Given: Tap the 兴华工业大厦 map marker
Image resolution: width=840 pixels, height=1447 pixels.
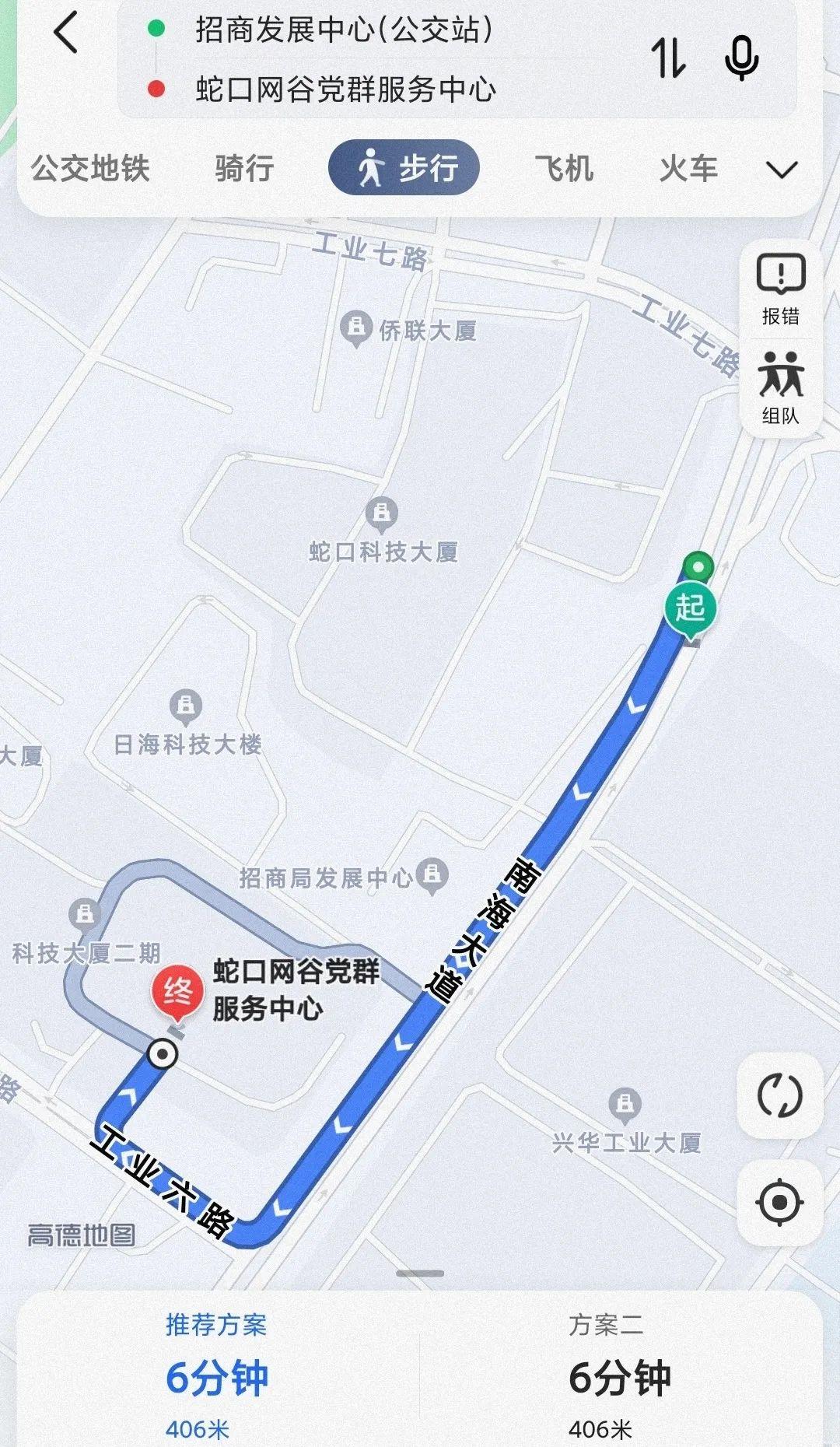Looking at the screenshot, I should [625, 1105].
